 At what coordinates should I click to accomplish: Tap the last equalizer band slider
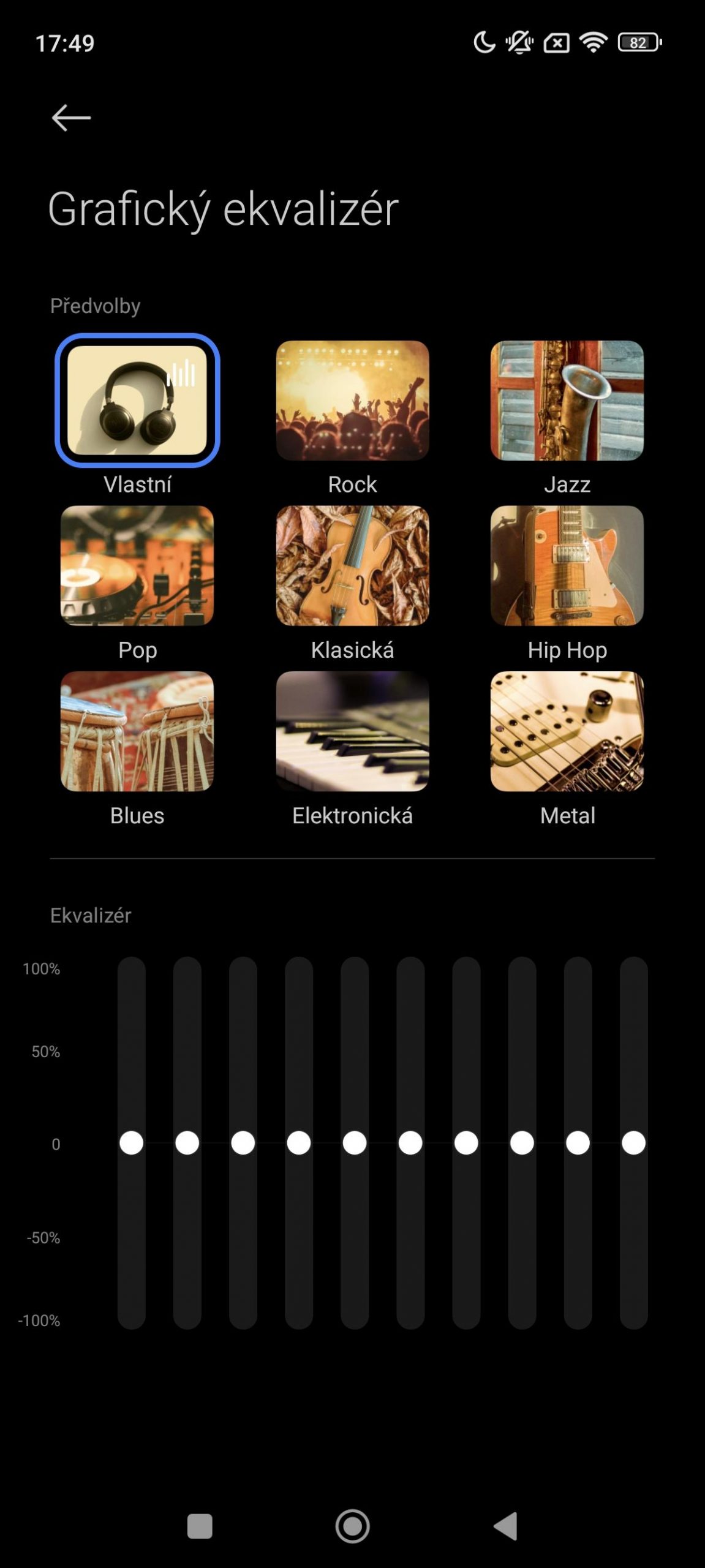633,1143
